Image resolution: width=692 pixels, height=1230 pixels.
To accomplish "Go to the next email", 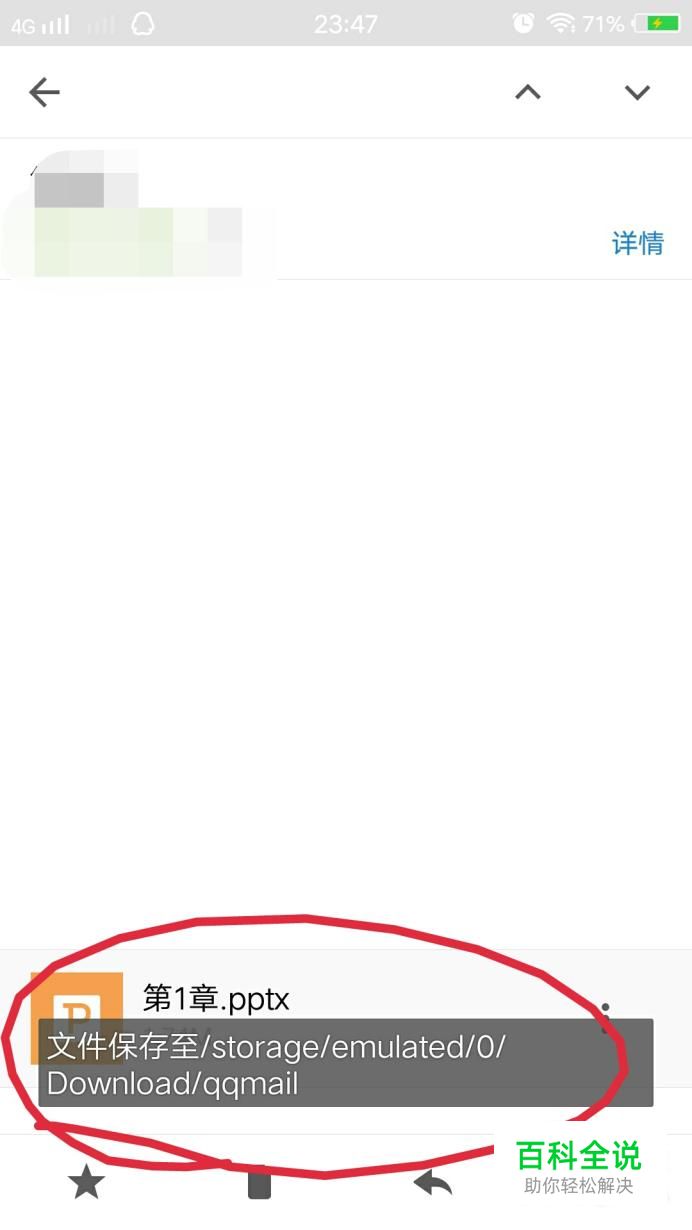I will tap(637, 93).
